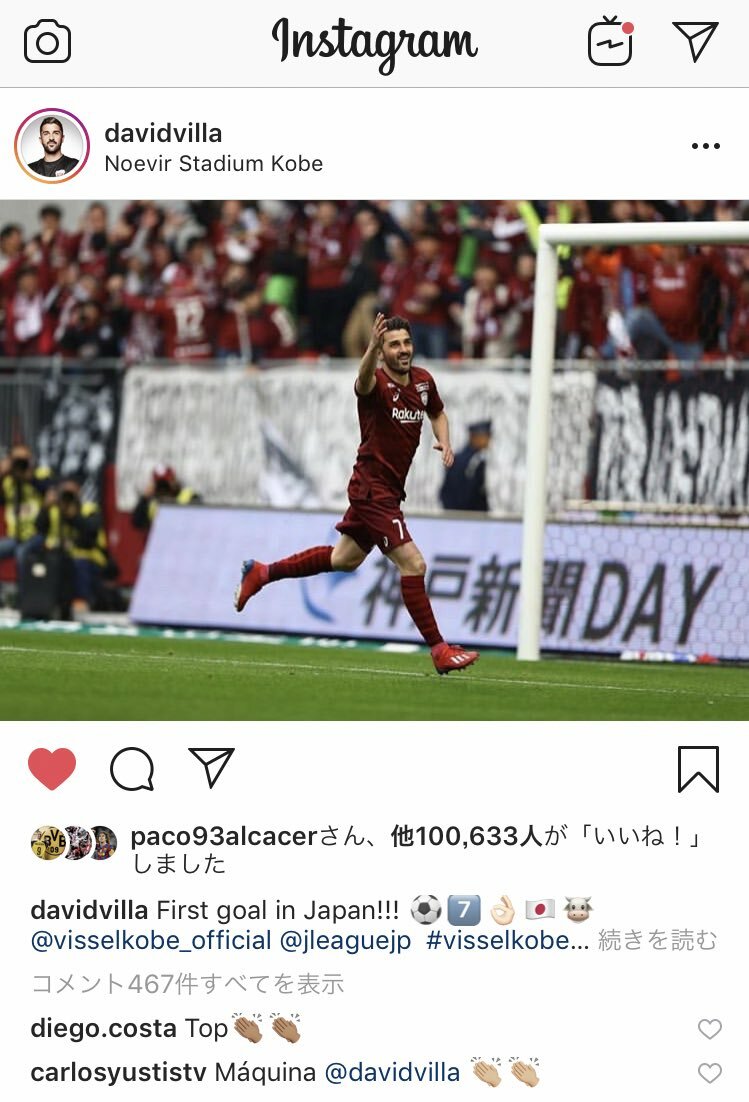Unlike the post with the red heart
The height and width of the screenshot is (1102, 749).
pyautogui.click(x=52, y=769)
